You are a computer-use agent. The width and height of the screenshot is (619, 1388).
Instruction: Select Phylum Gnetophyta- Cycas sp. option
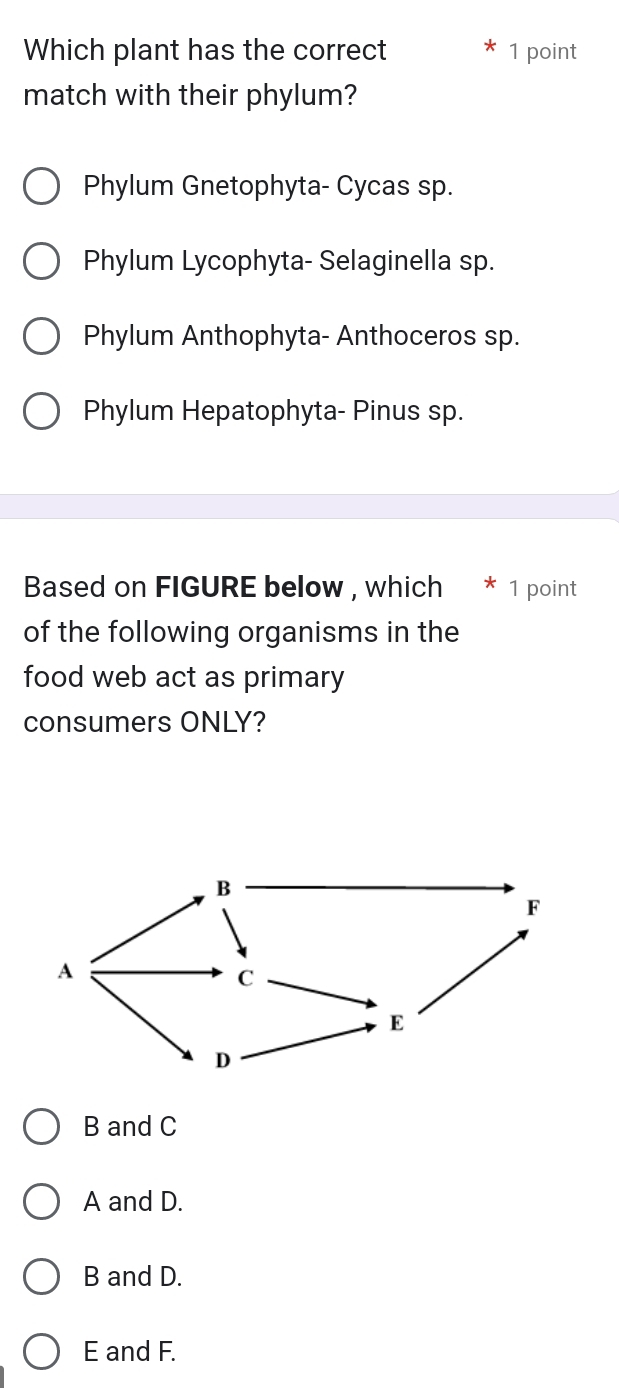coord(41,187)
